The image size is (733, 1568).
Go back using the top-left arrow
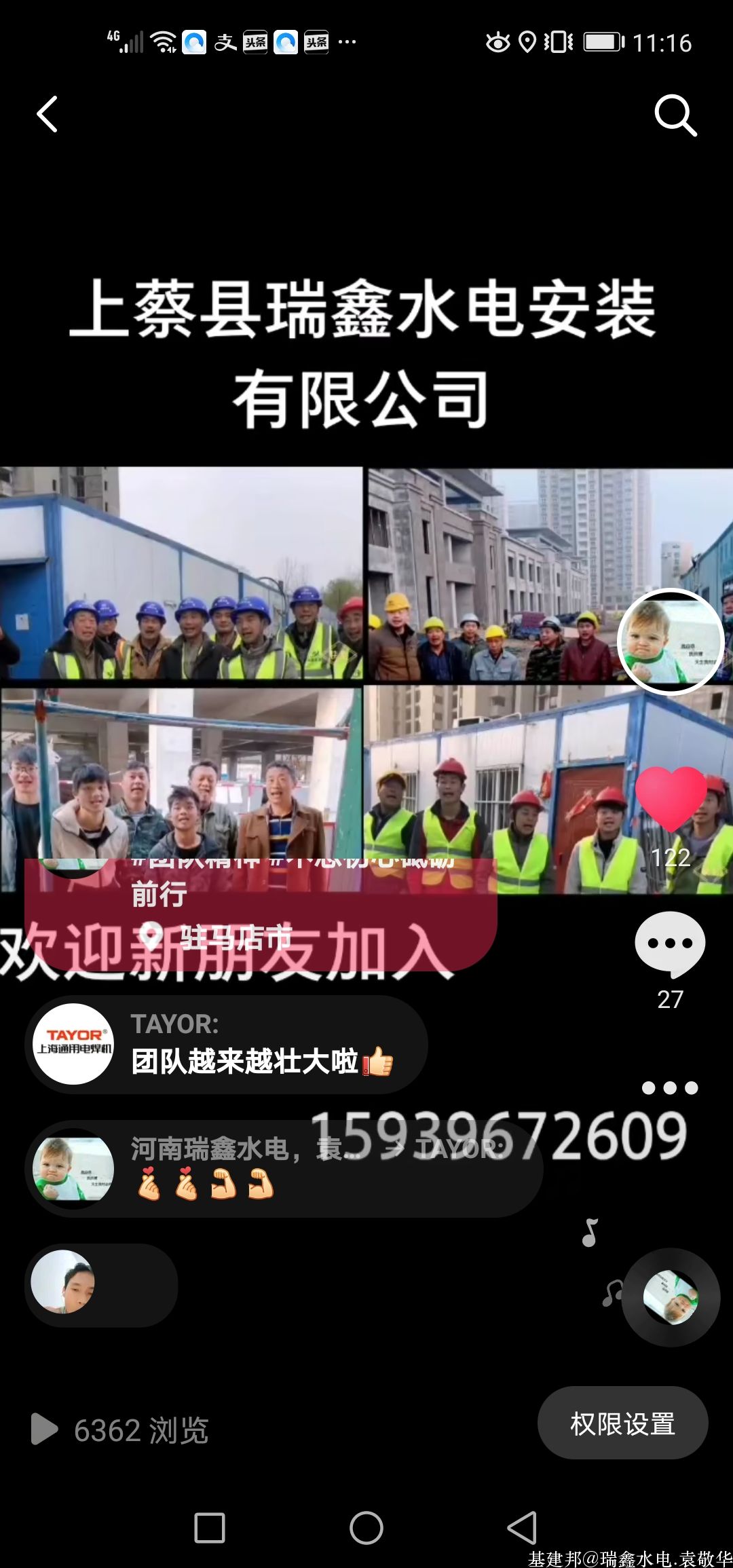(47, 114)
